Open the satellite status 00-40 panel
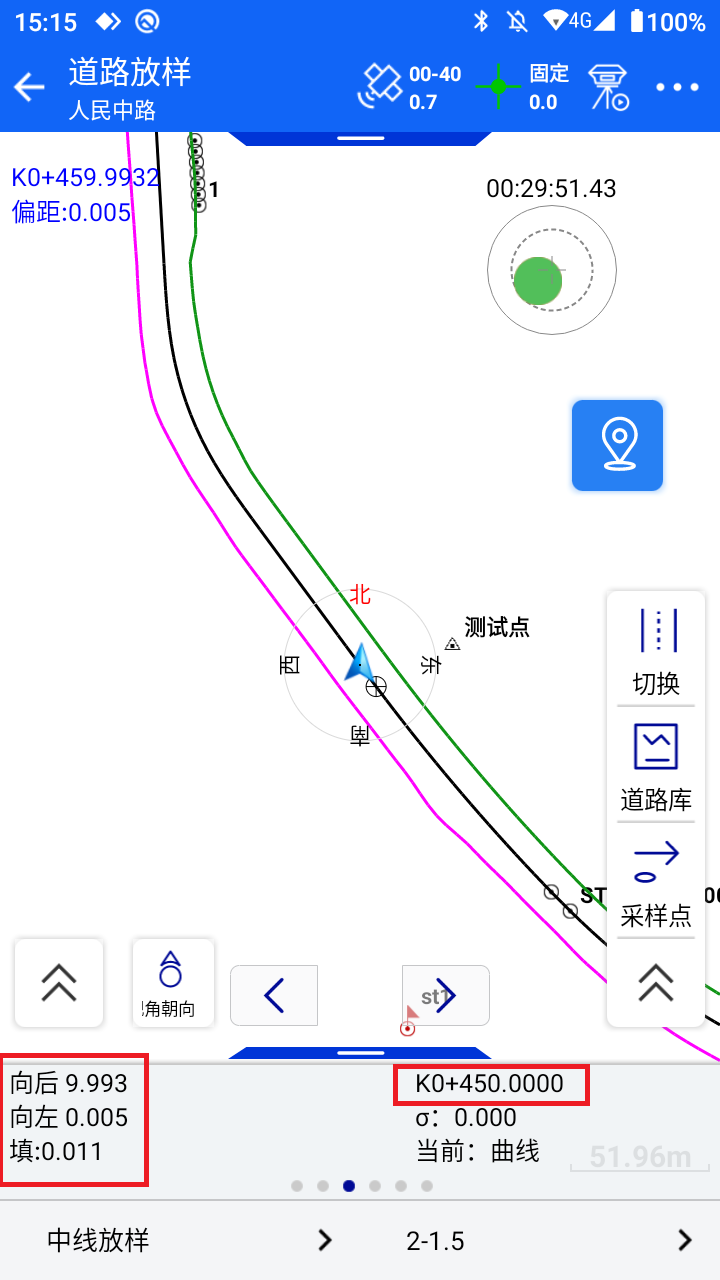This screenshot has width=720, height=1280. point(409,88)
